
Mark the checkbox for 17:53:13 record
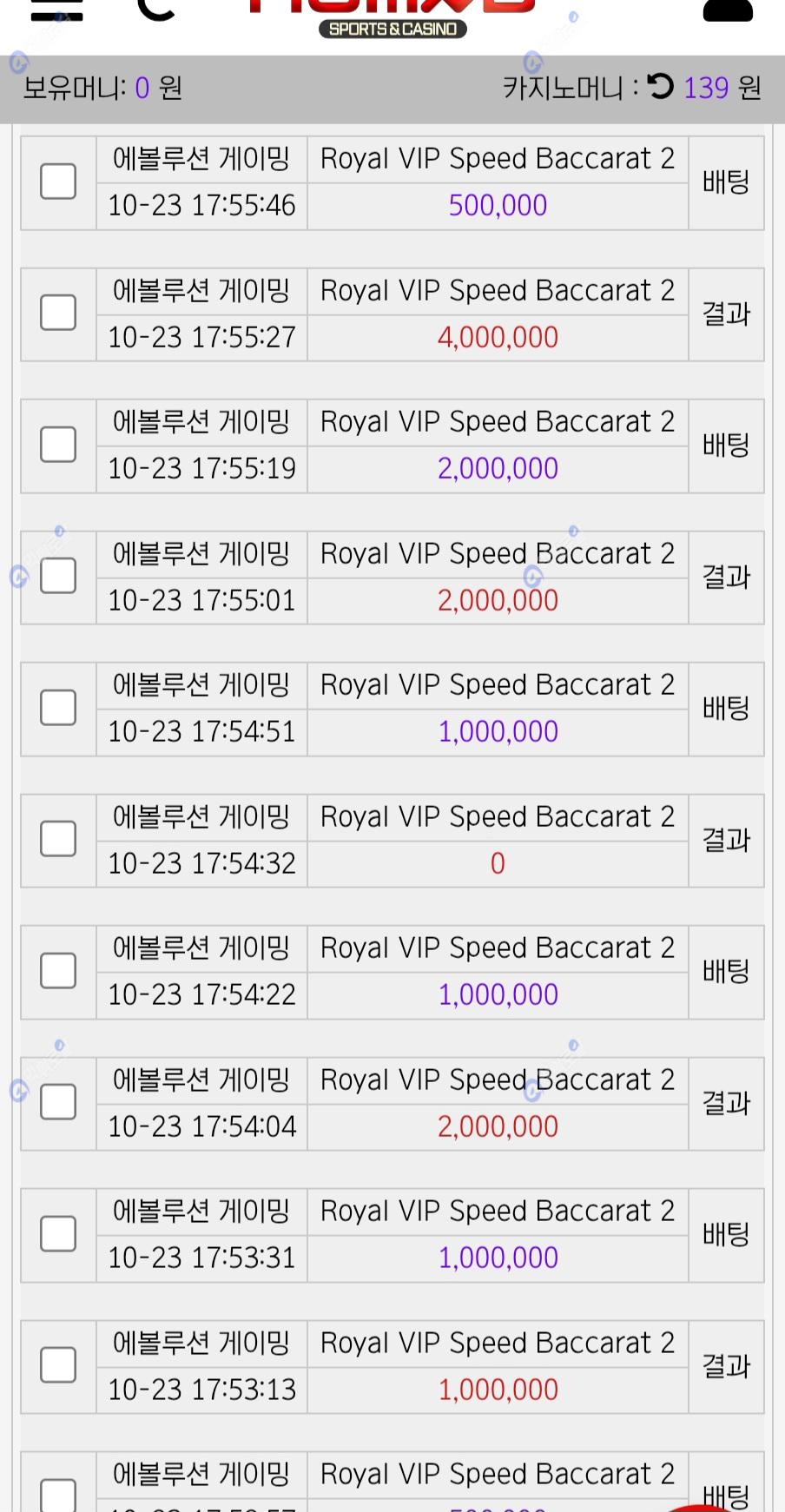coord(58,1365)
